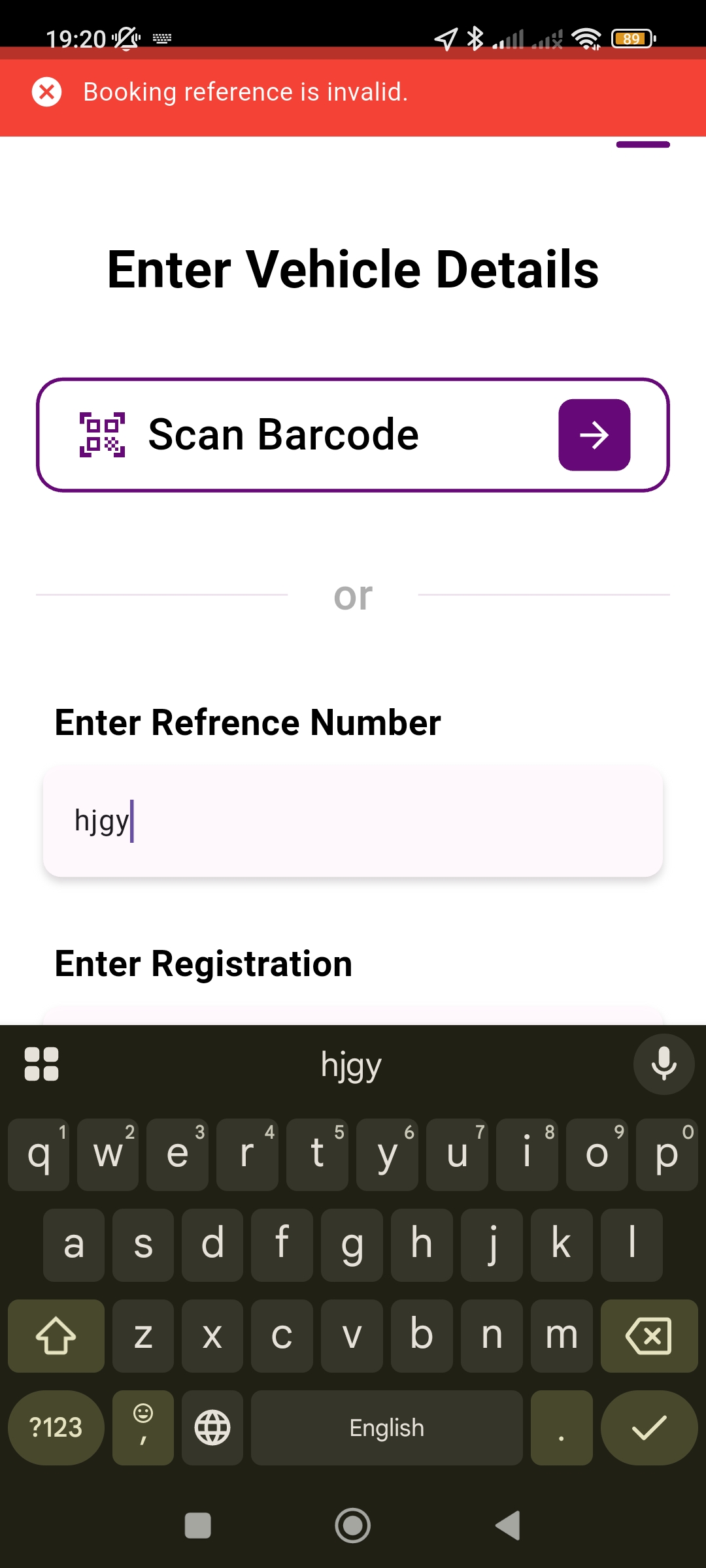This screenshot has height=1568, width=706.
Task: Open the emoji key on the keyboard
Action: point(143,1428)
